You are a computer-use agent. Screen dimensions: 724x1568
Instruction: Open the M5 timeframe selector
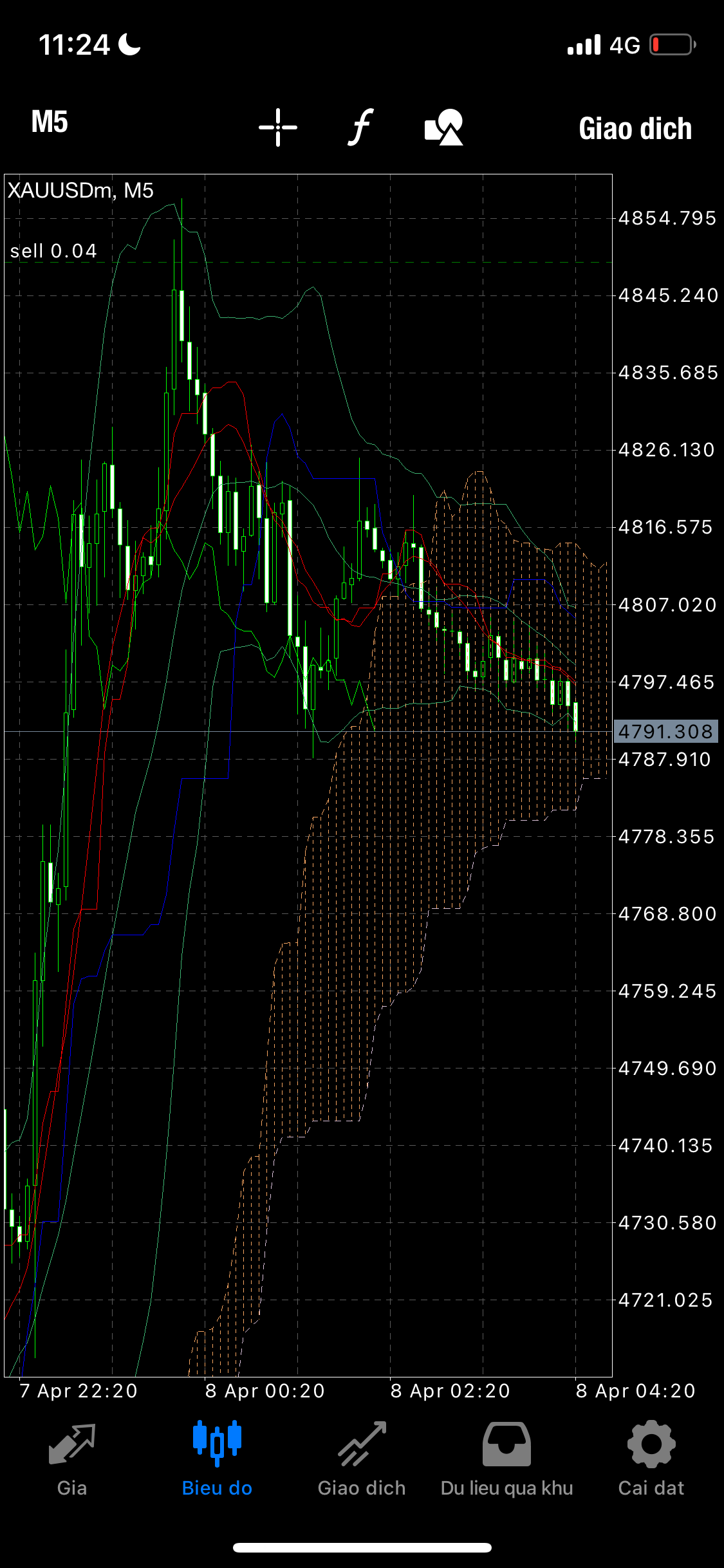click(50, 122)
